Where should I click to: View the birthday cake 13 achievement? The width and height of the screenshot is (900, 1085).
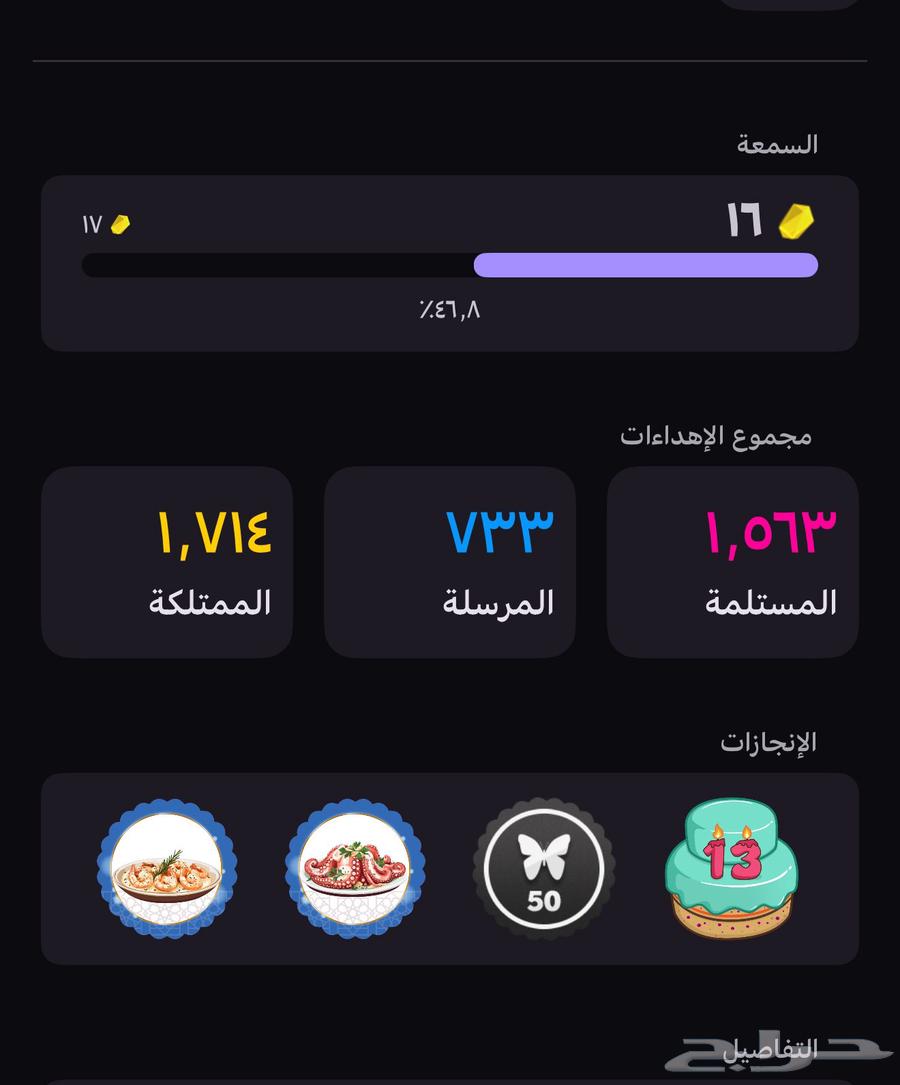[731, 869]
